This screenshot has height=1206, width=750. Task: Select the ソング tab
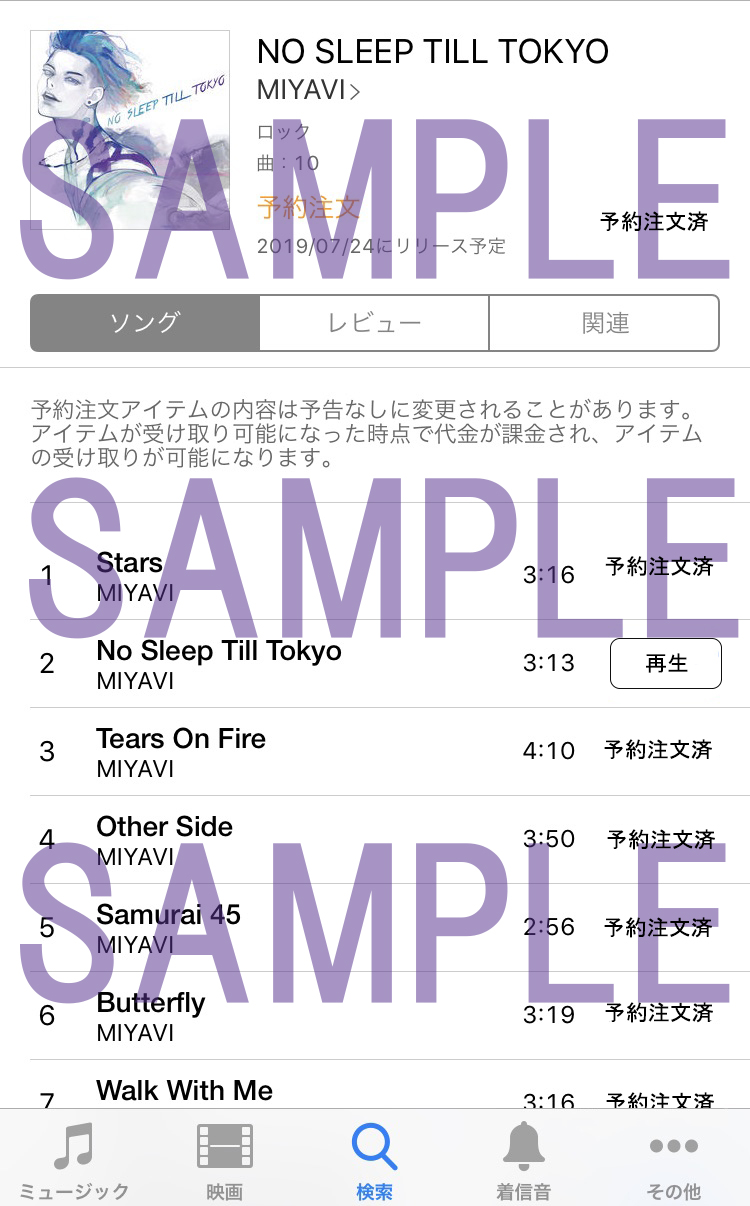tap(145, 323)
